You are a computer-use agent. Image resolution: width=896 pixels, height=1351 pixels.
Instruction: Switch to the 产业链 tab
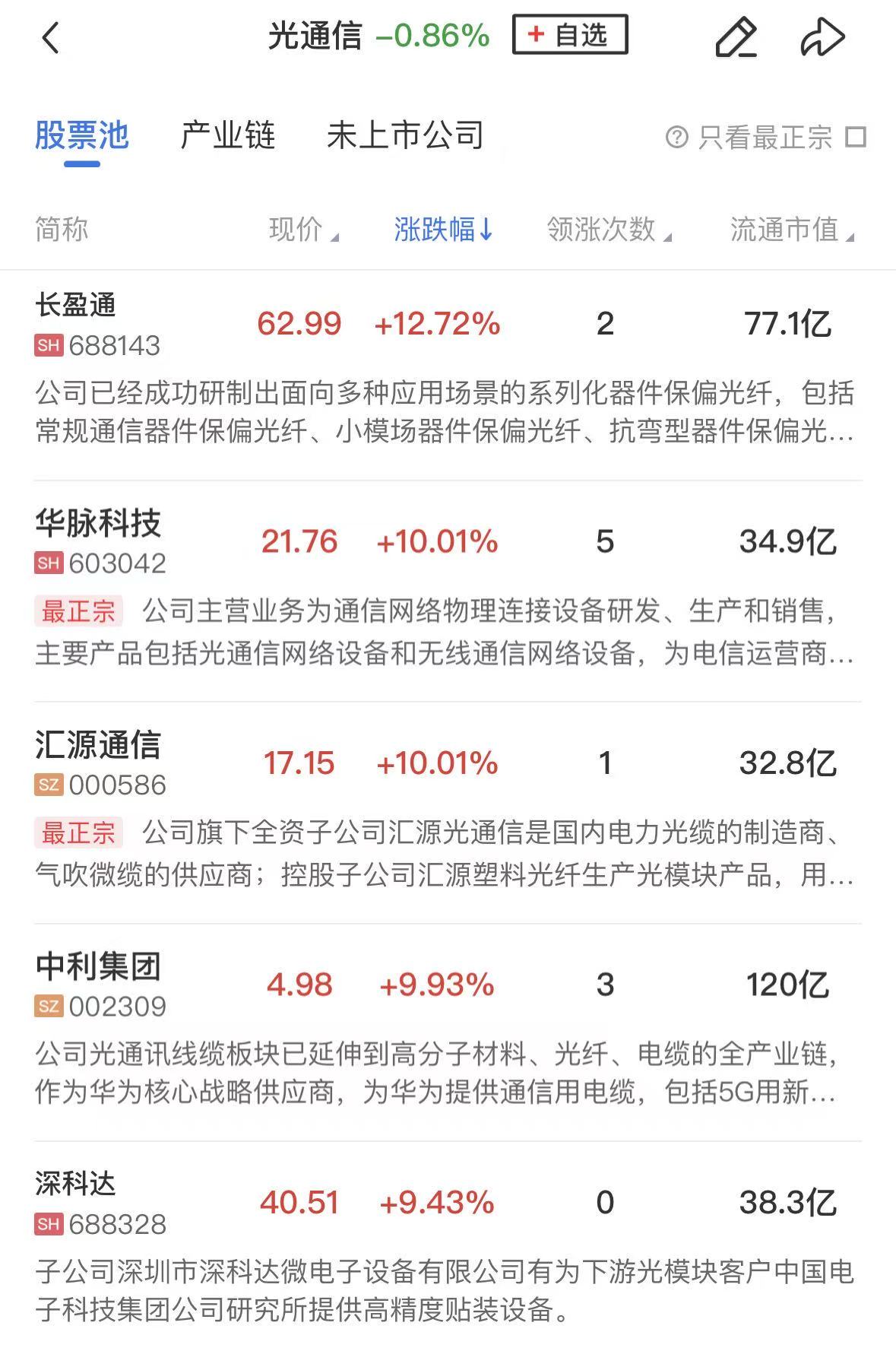pos(227,136)
